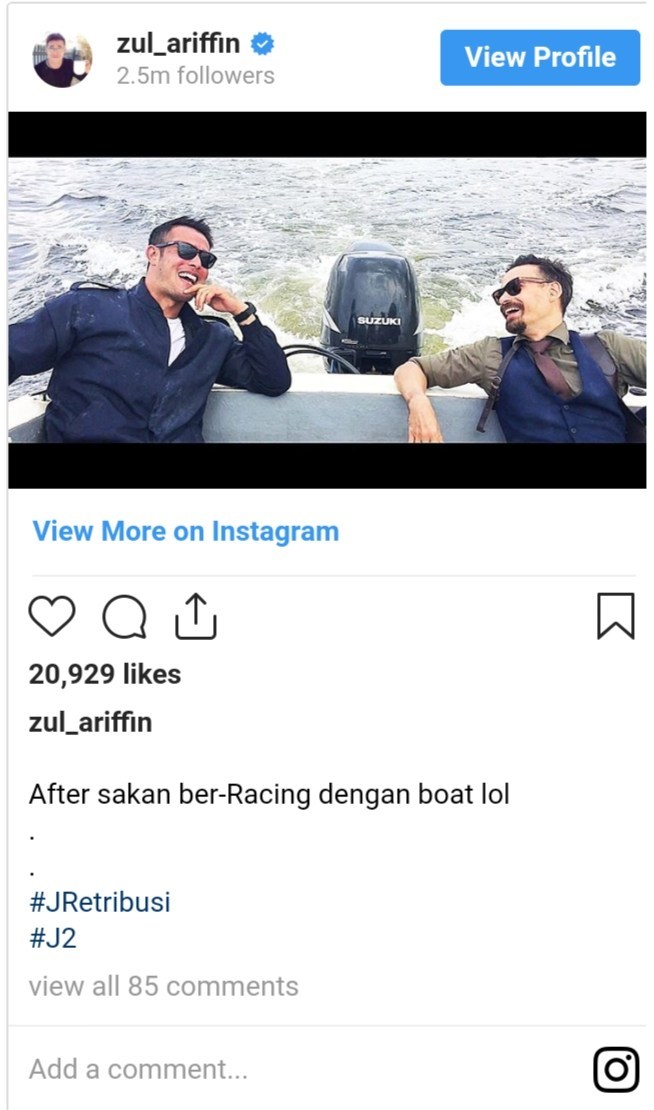Share this post via share icon
Image resolution: width=654 pixels, height=1110 pixels.
196,616
